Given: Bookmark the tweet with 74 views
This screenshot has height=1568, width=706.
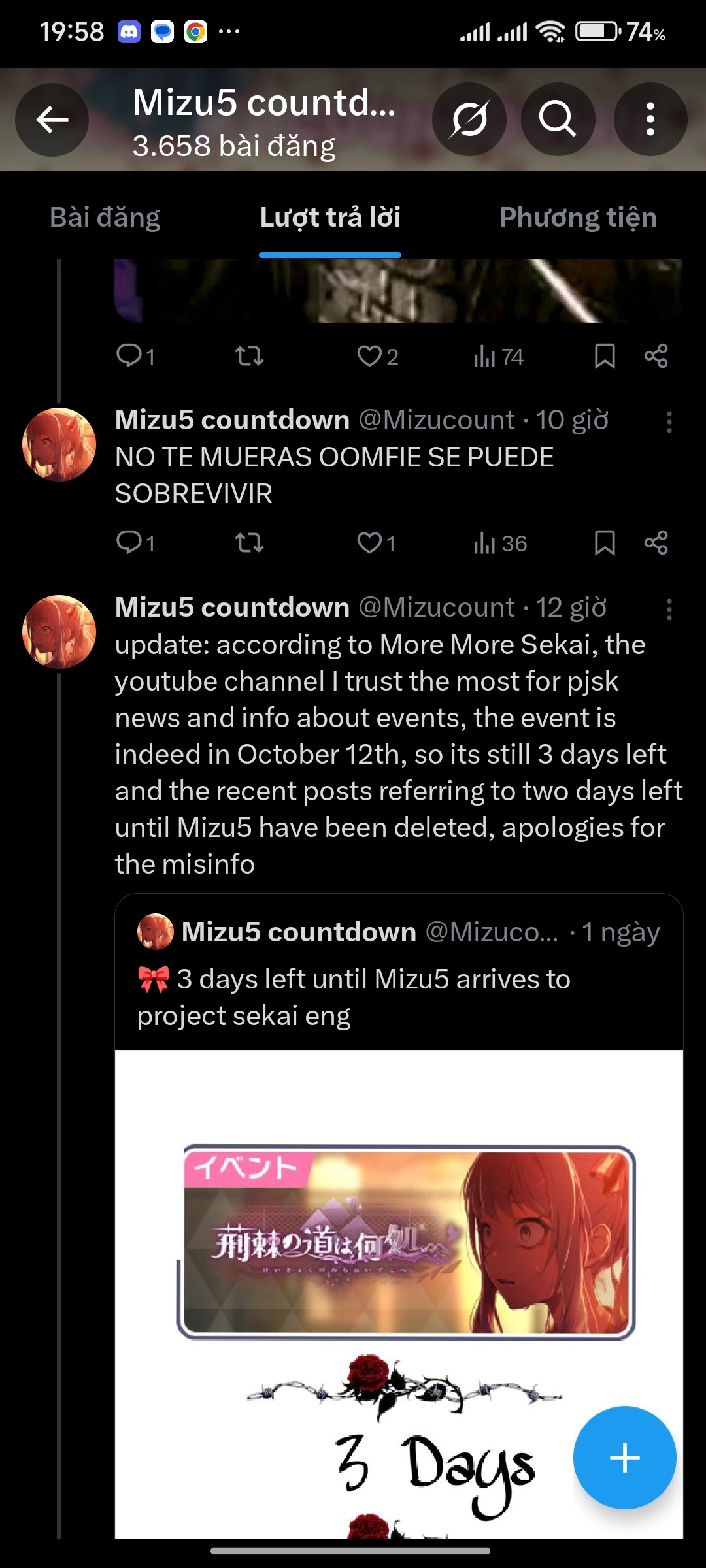Looking at the screenshot, I should click(x=605, y=356).
